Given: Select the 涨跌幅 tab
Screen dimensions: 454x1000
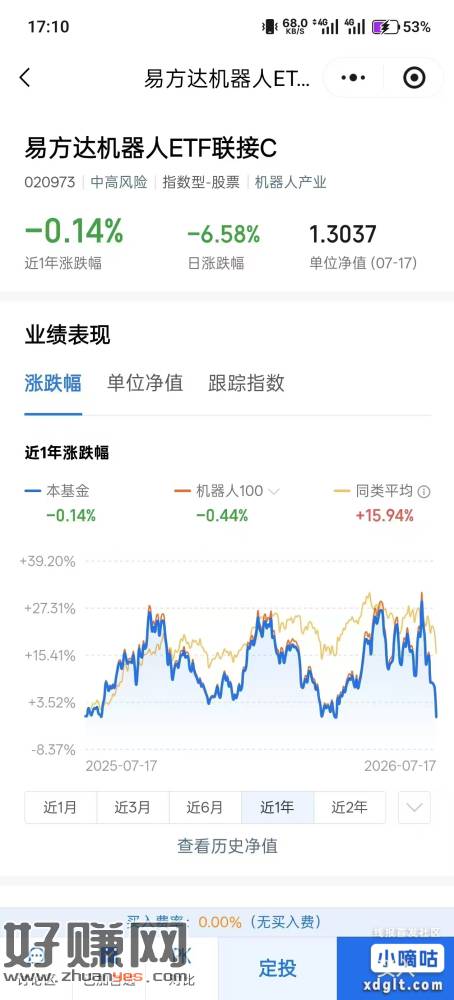Looking at the screenshot, I should tap(53, 383).
